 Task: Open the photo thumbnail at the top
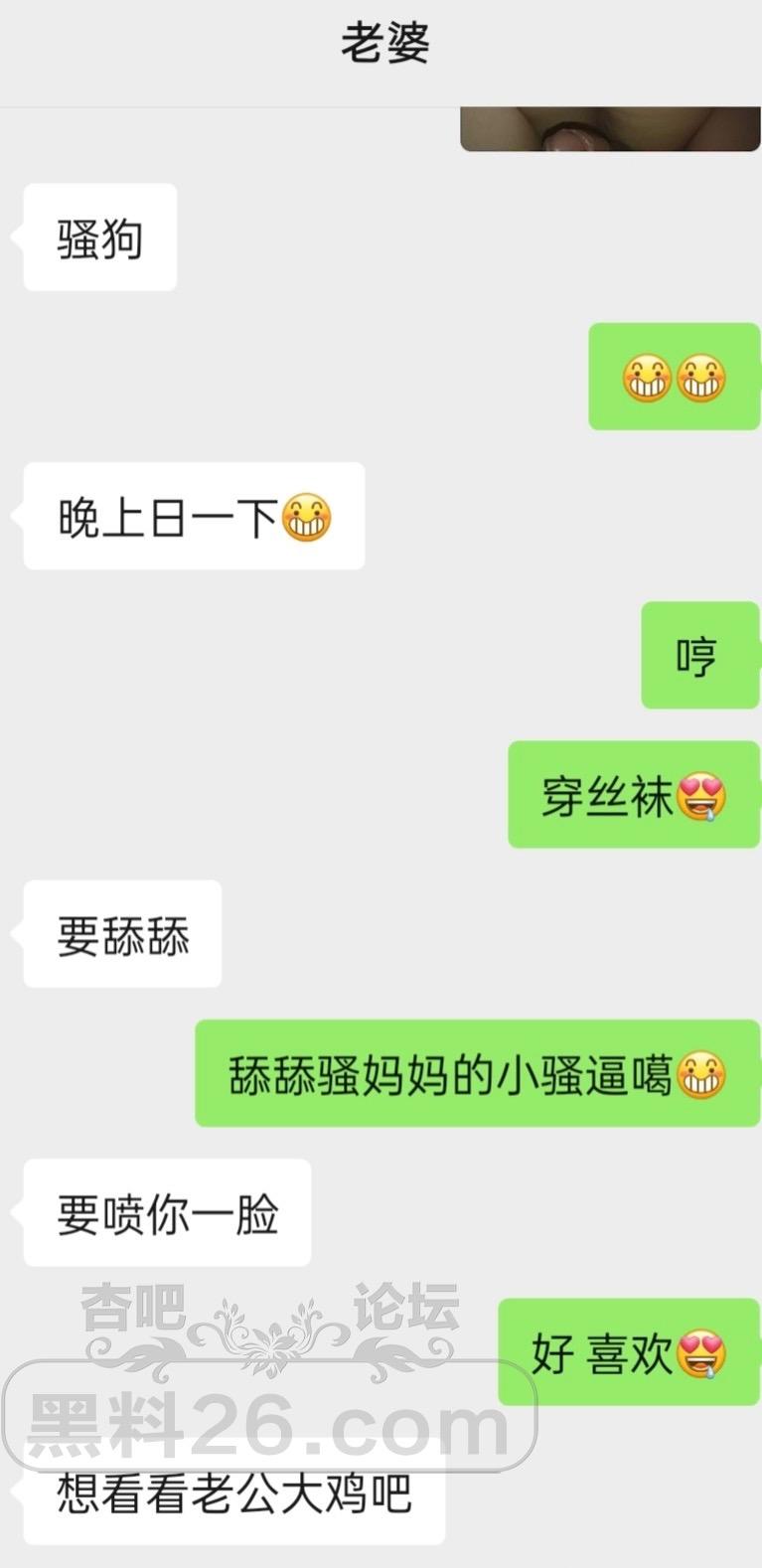point(608,127)
